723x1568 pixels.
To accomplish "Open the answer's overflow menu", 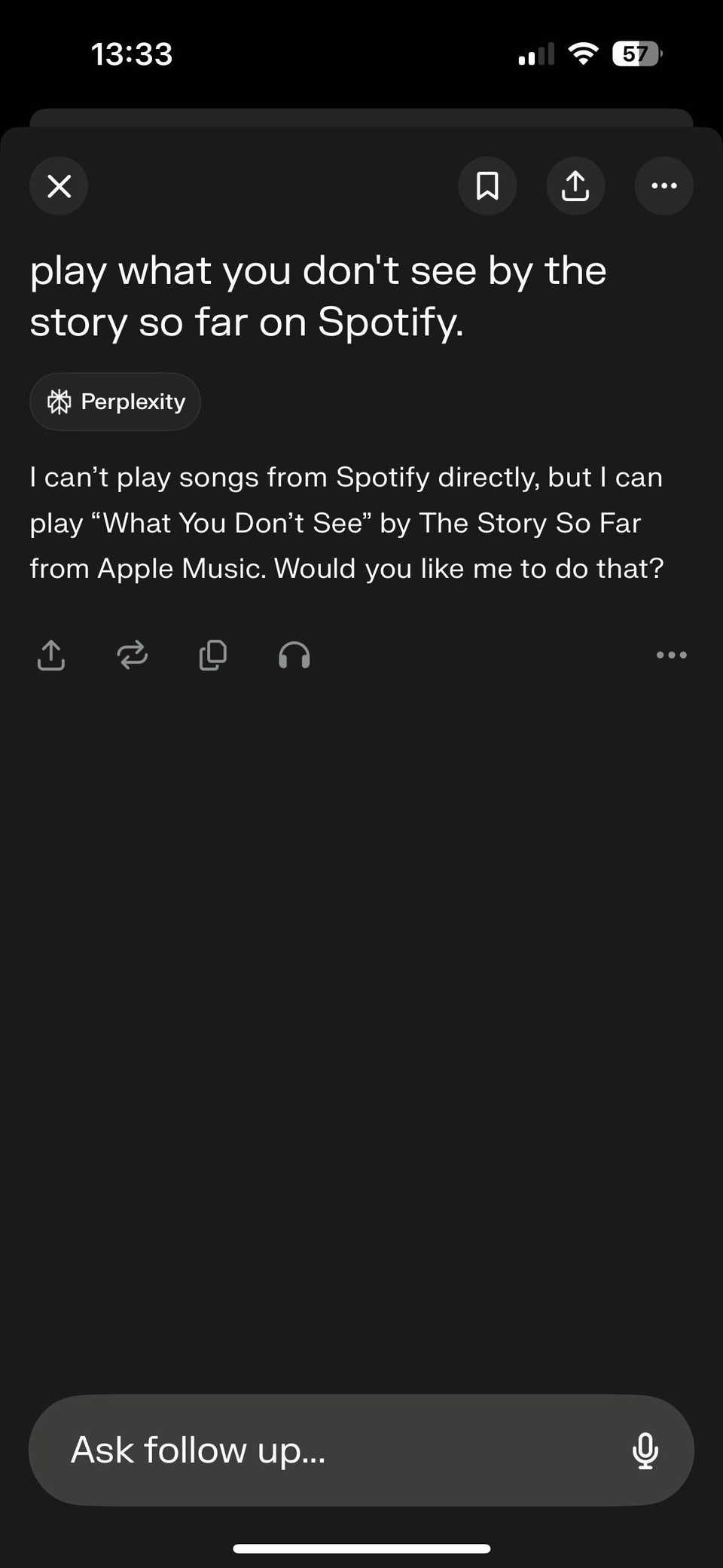I will tap(670, 655).
